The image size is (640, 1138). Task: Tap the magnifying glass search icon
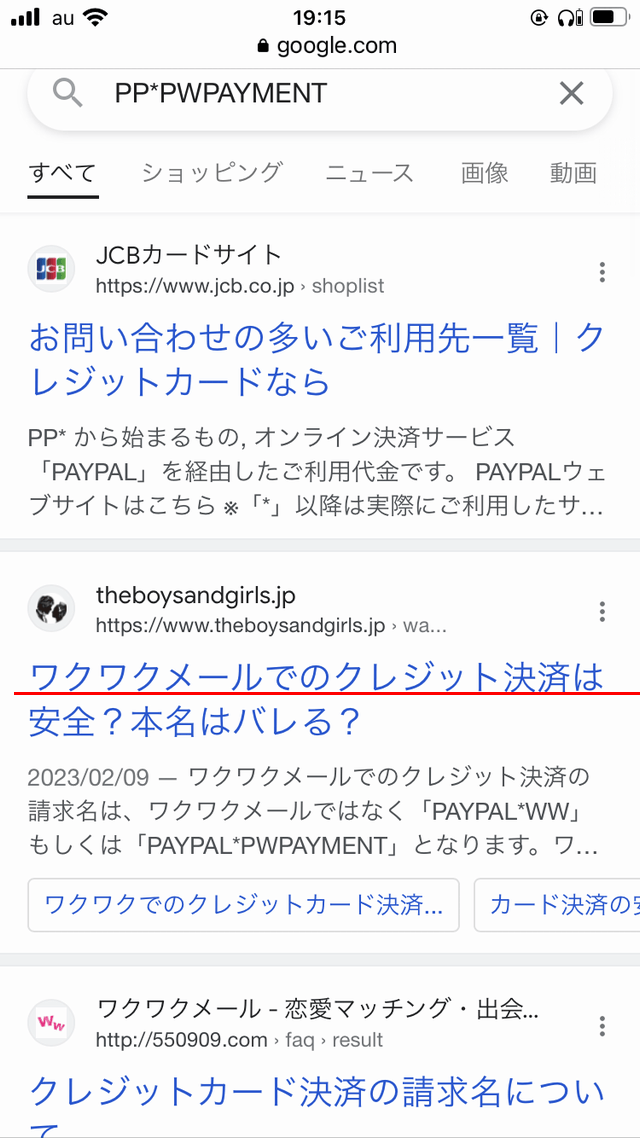[x=68, y=94]
